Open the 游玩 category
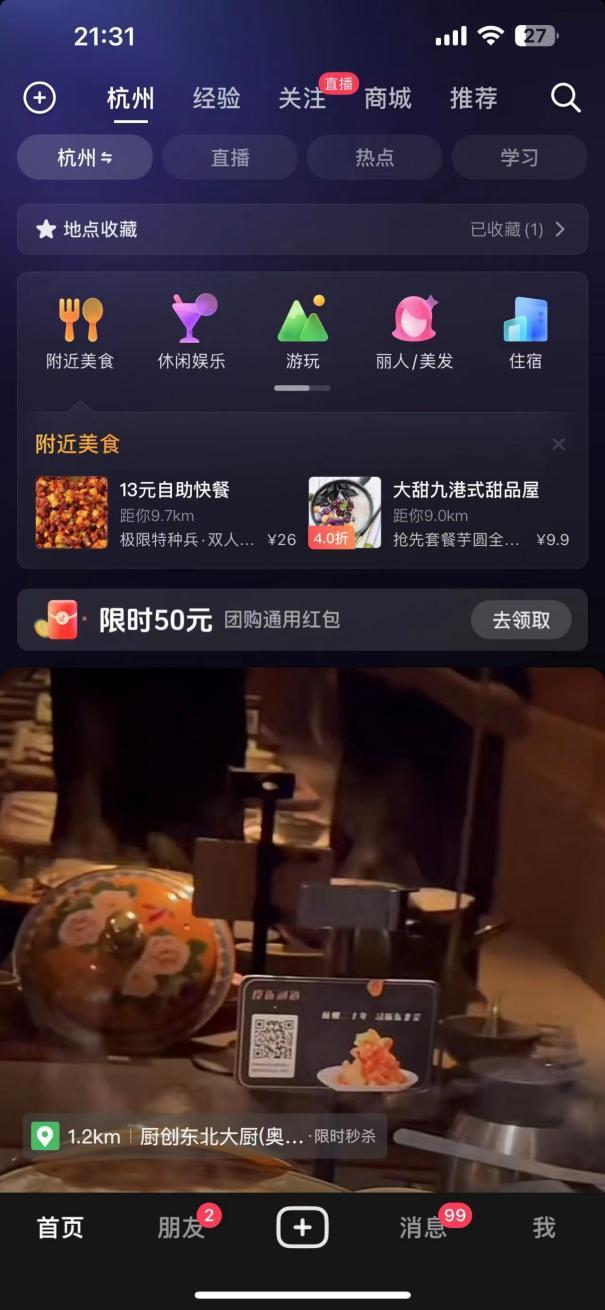Image resolution: width=605 pixels, height=1310 pixels. 302,332
